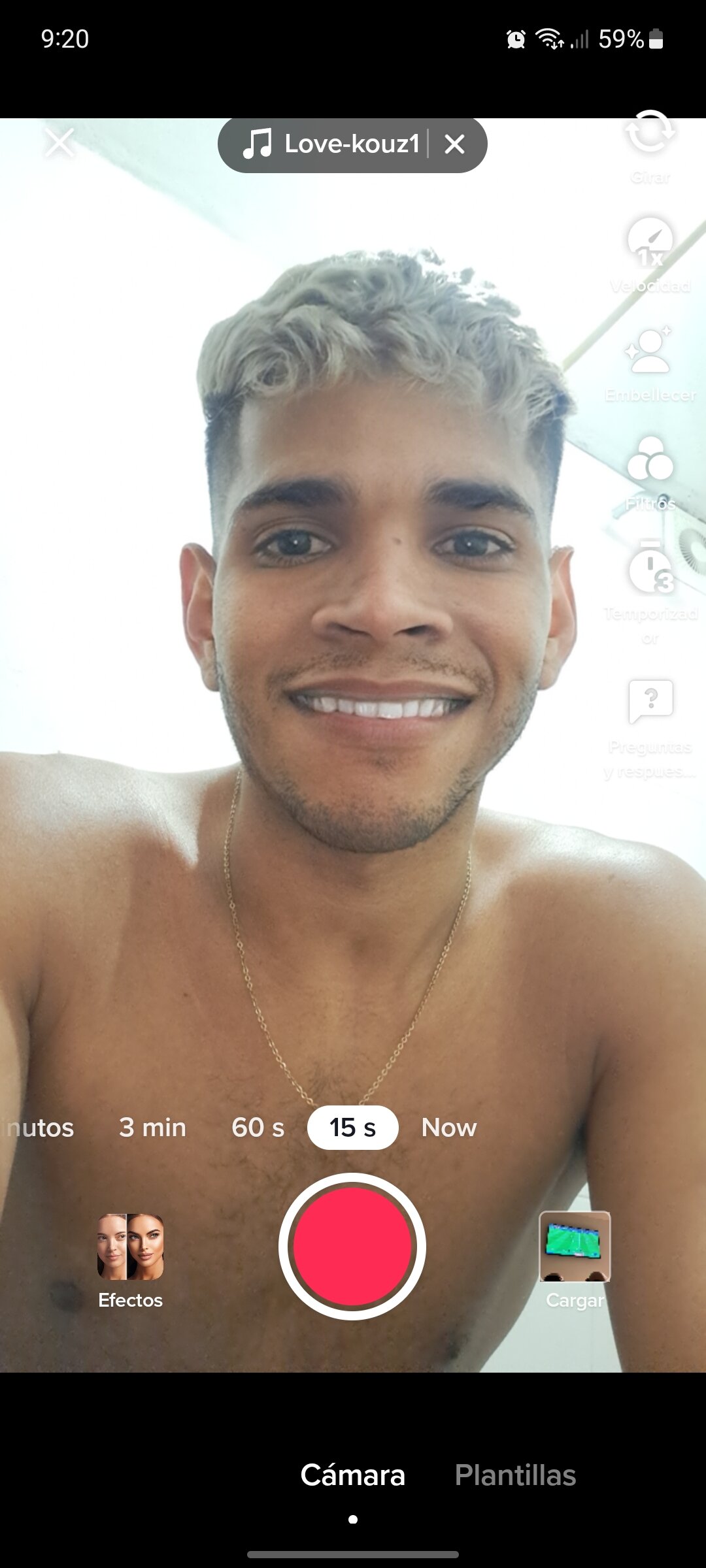Start recording with the red button
The width and height of the screenshot is (706, 1568).
click(x=352, y=1247)
